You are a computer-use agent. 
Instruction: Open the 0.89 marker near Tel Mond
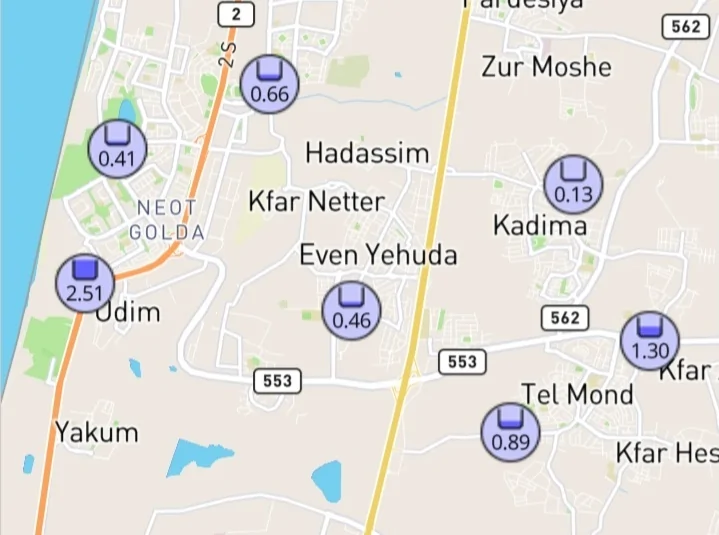point(510,432)
